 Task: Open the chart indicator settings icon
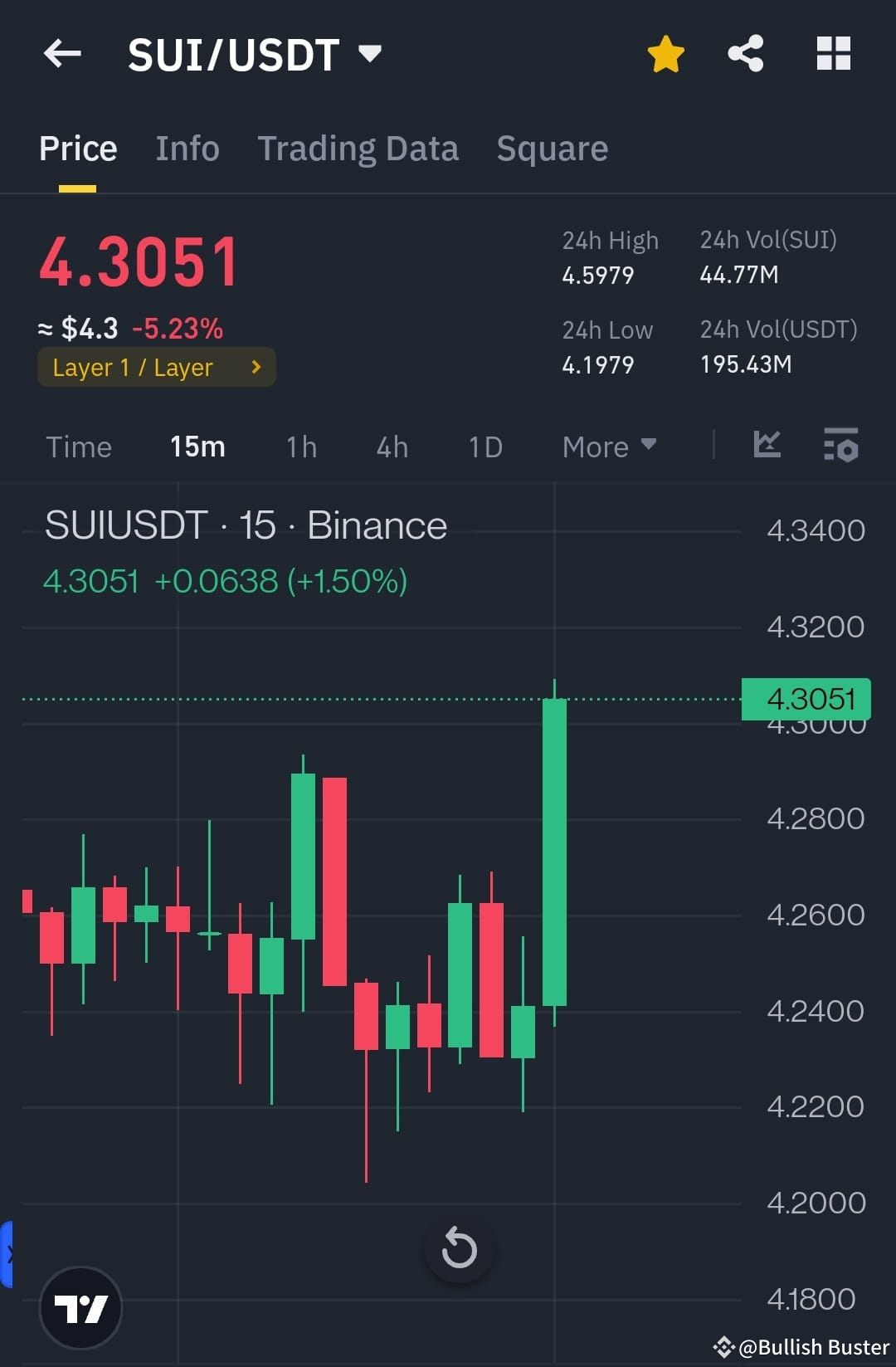(840, 446)
